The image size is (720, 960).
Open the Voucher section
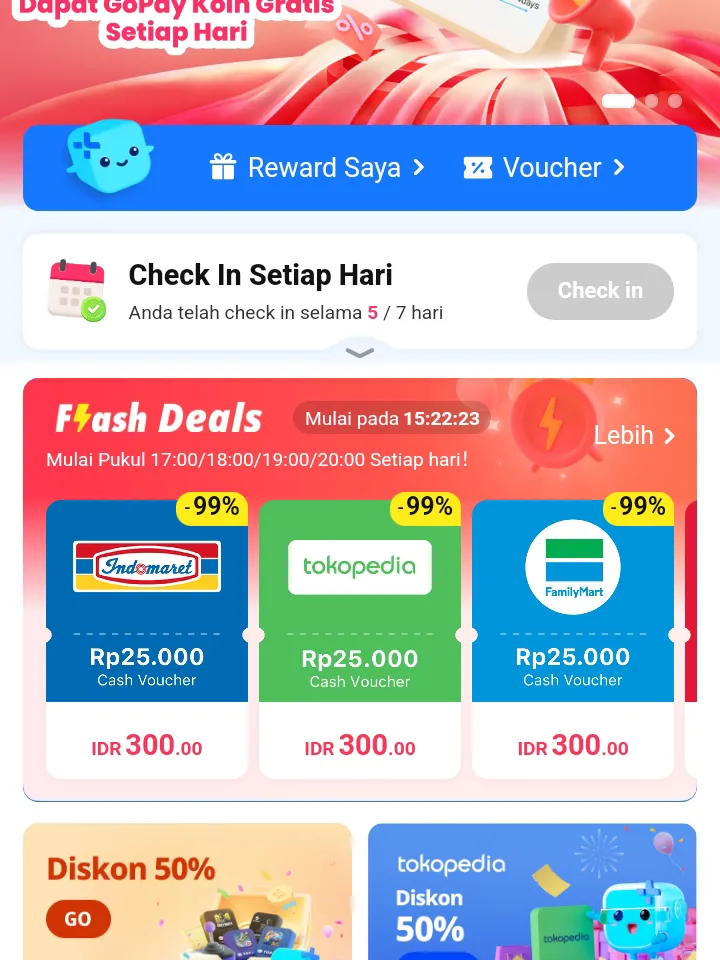544,168
